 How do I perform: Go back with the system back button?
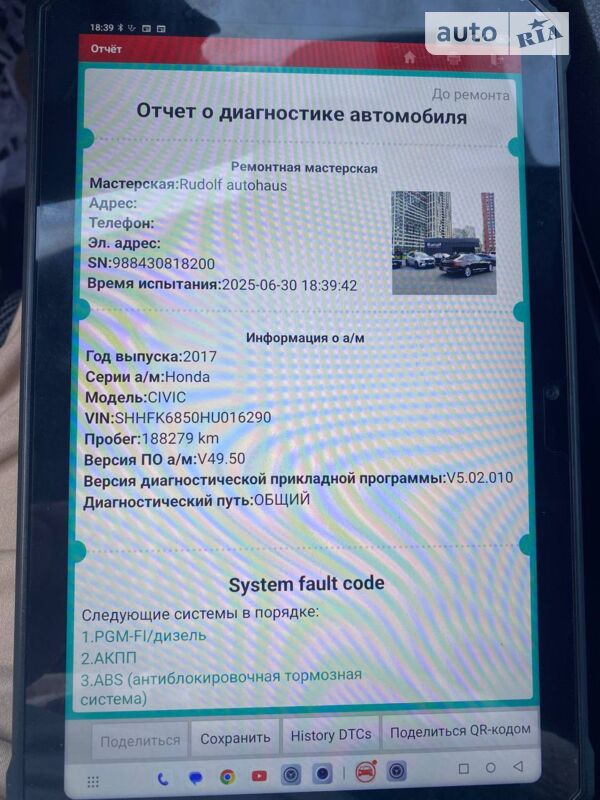coord(517,767)
